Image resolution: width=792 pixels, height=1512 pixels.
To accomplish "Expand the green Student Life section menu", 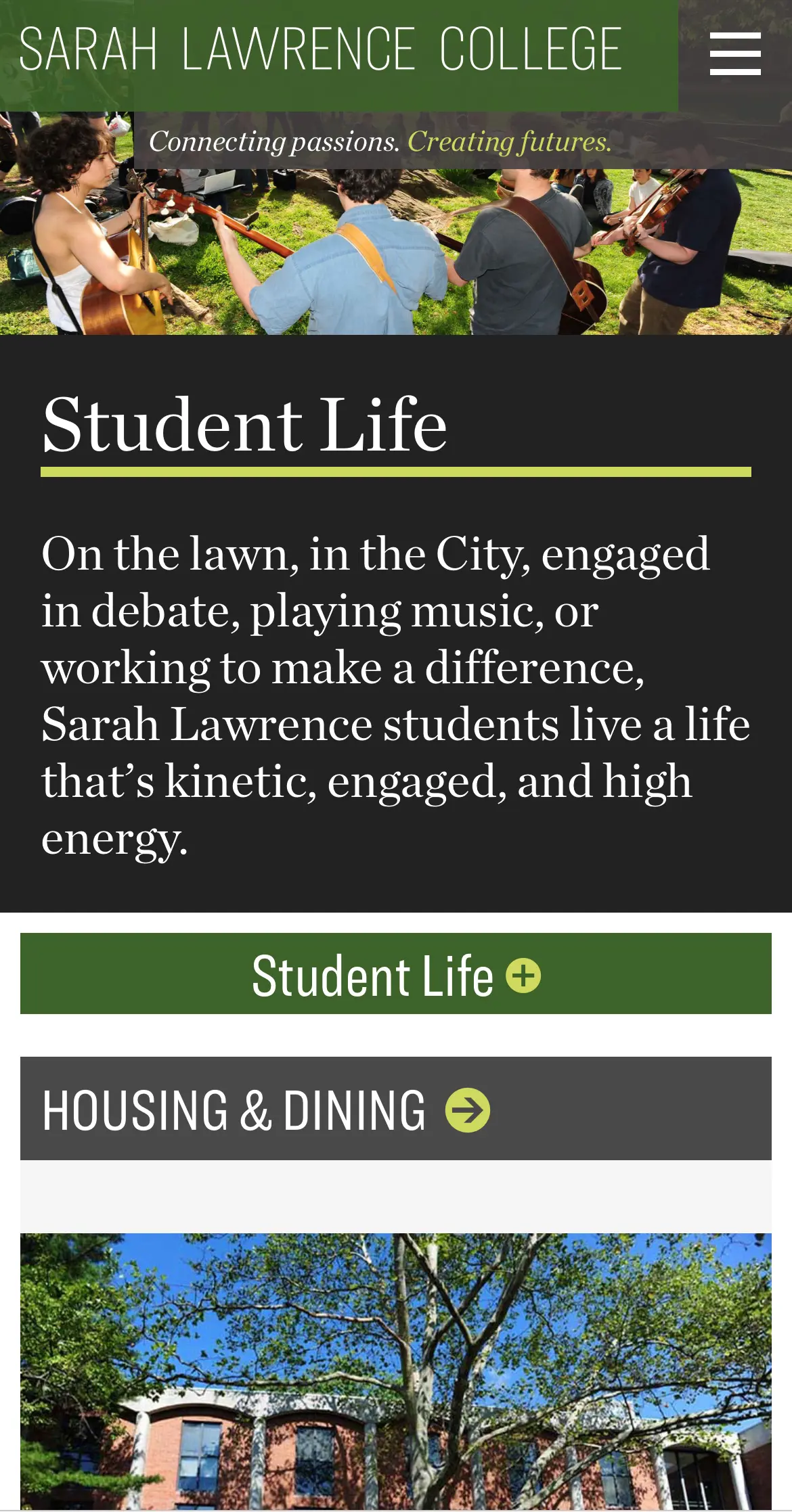I will point(396,975).
